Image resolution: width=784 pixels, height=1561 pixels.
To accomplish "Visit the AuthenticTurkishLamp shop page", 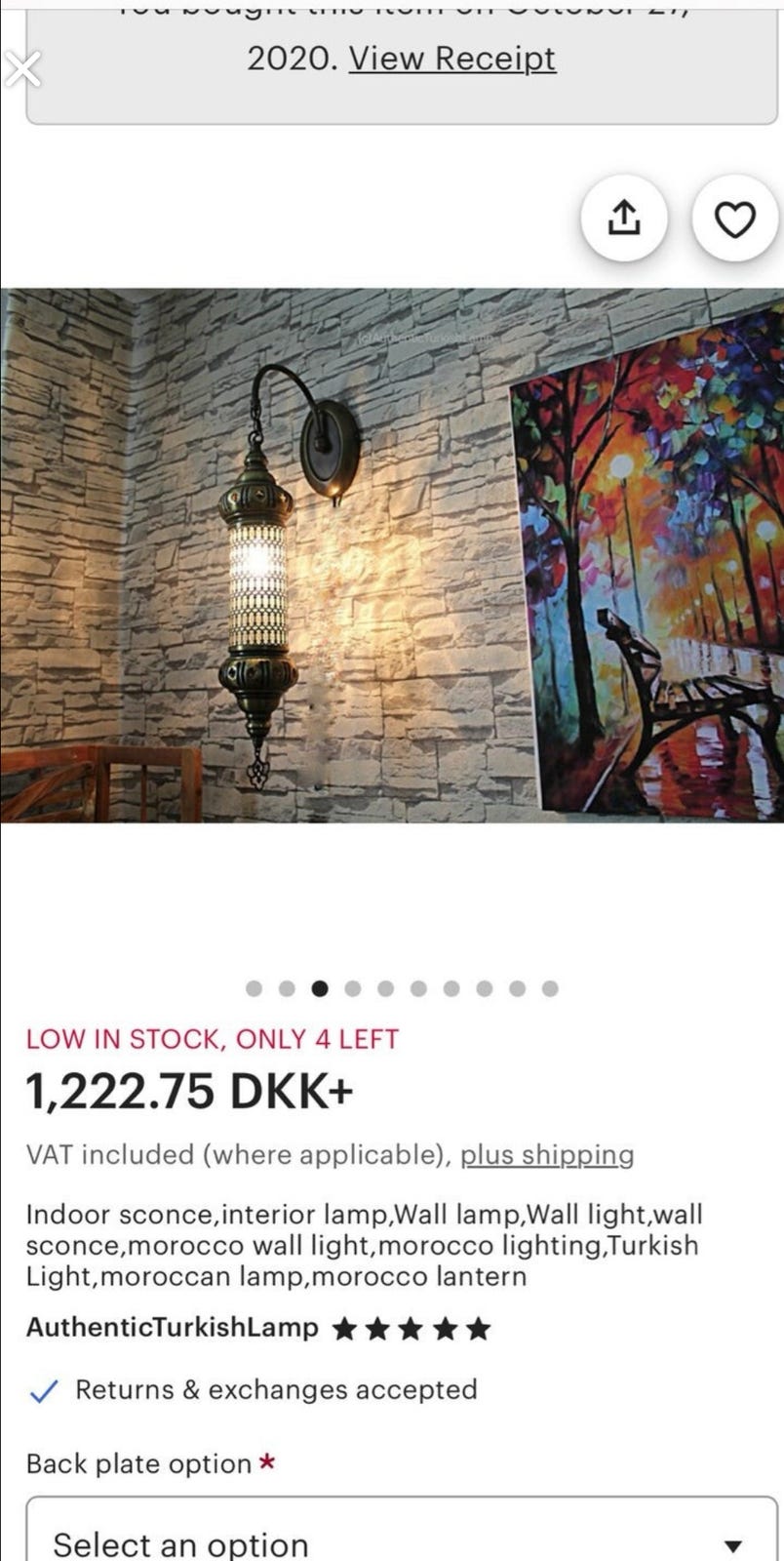I will click(x=174, y=1327).
